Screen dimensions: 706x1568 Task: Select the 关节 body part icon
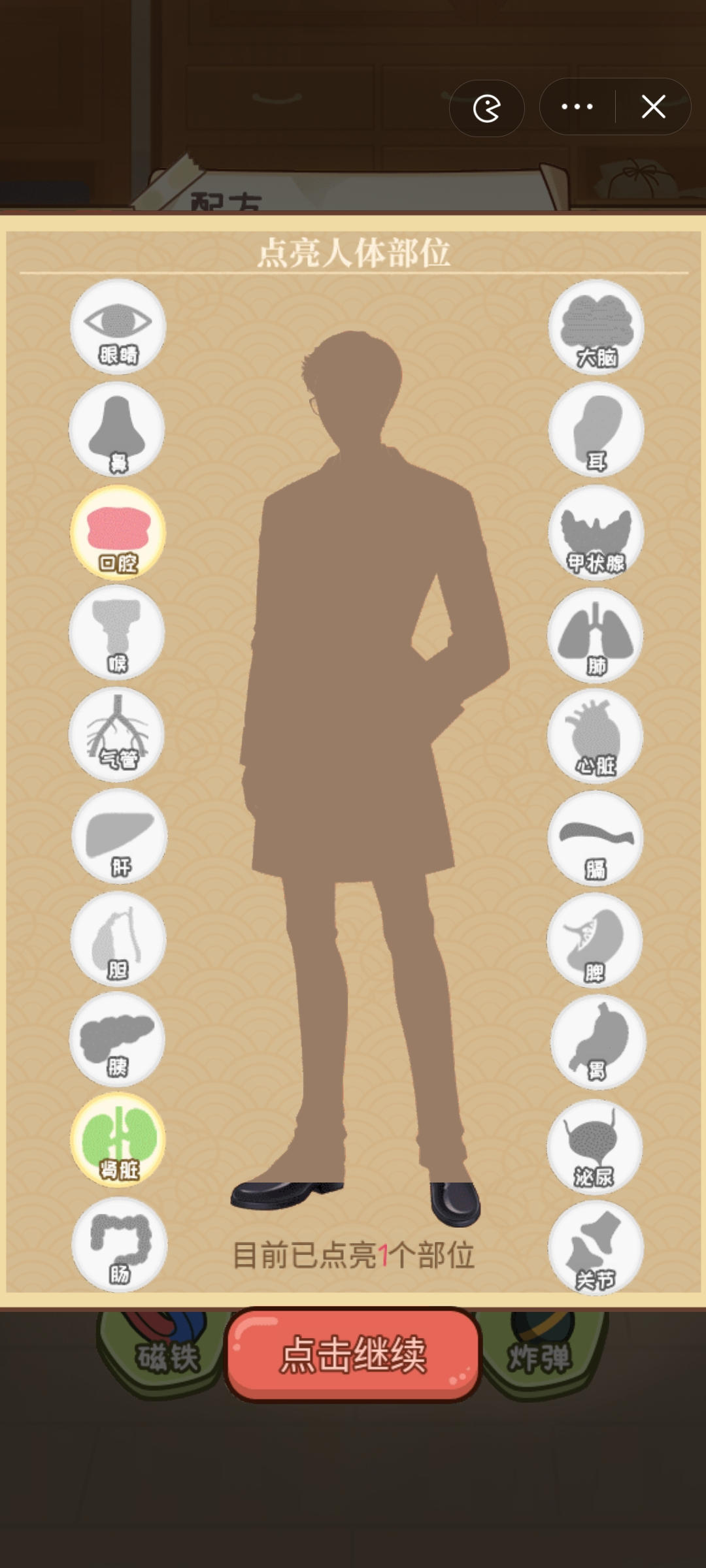click(x=596, y=1248)
